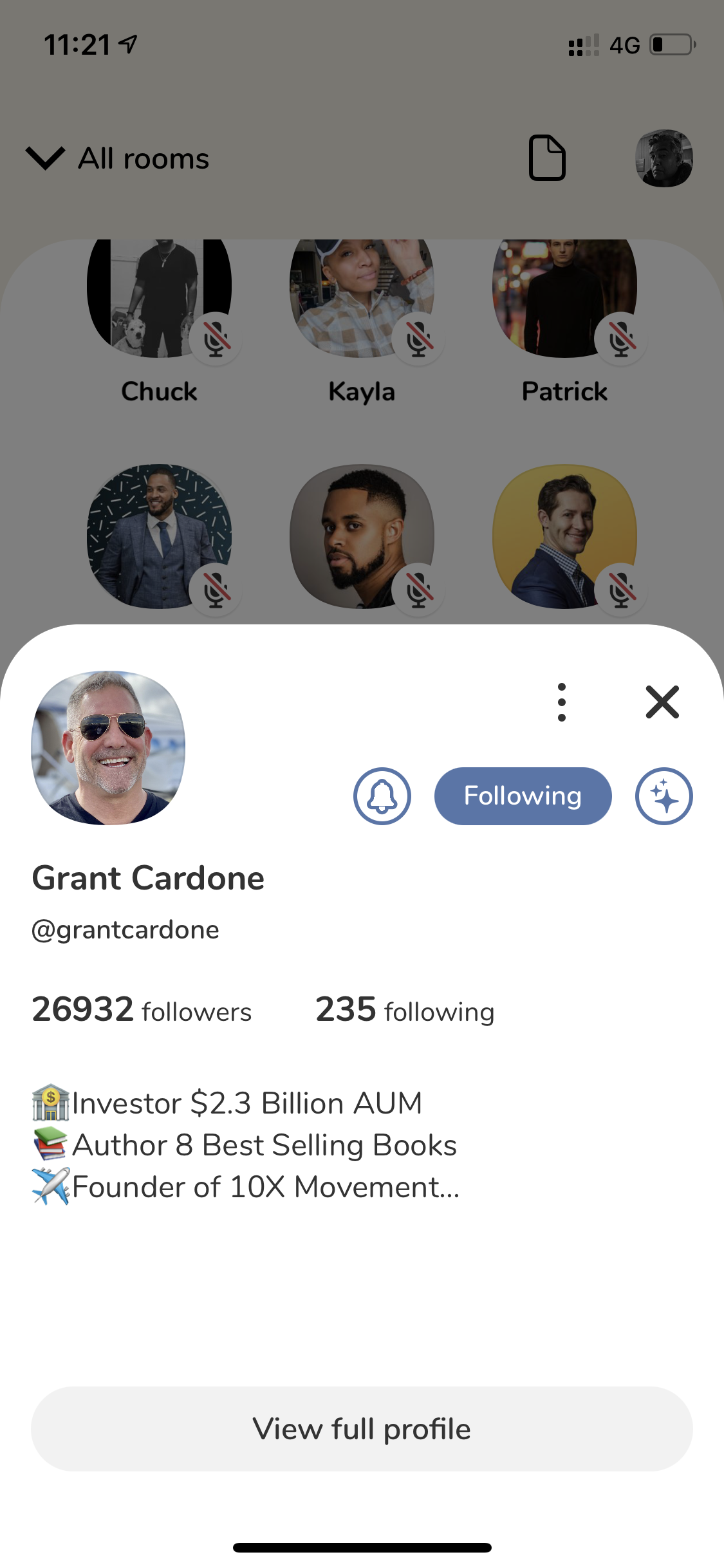The height and width of the screenshot is (1568, 724).
Task: Open your own profile avatar at top right
Action: point(665,158)
